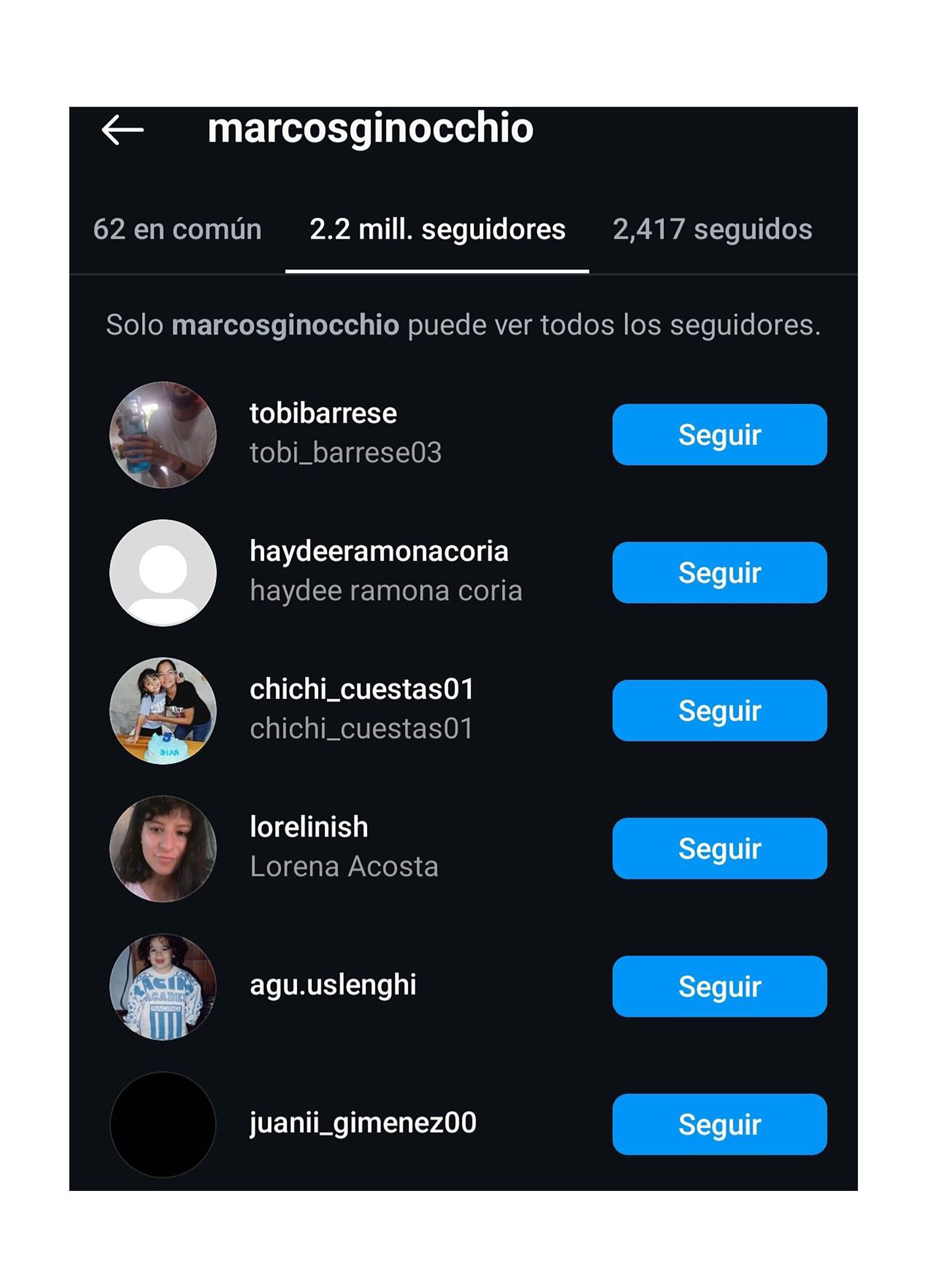Follow juanii_gimenez00

(x=719, y=1125)
